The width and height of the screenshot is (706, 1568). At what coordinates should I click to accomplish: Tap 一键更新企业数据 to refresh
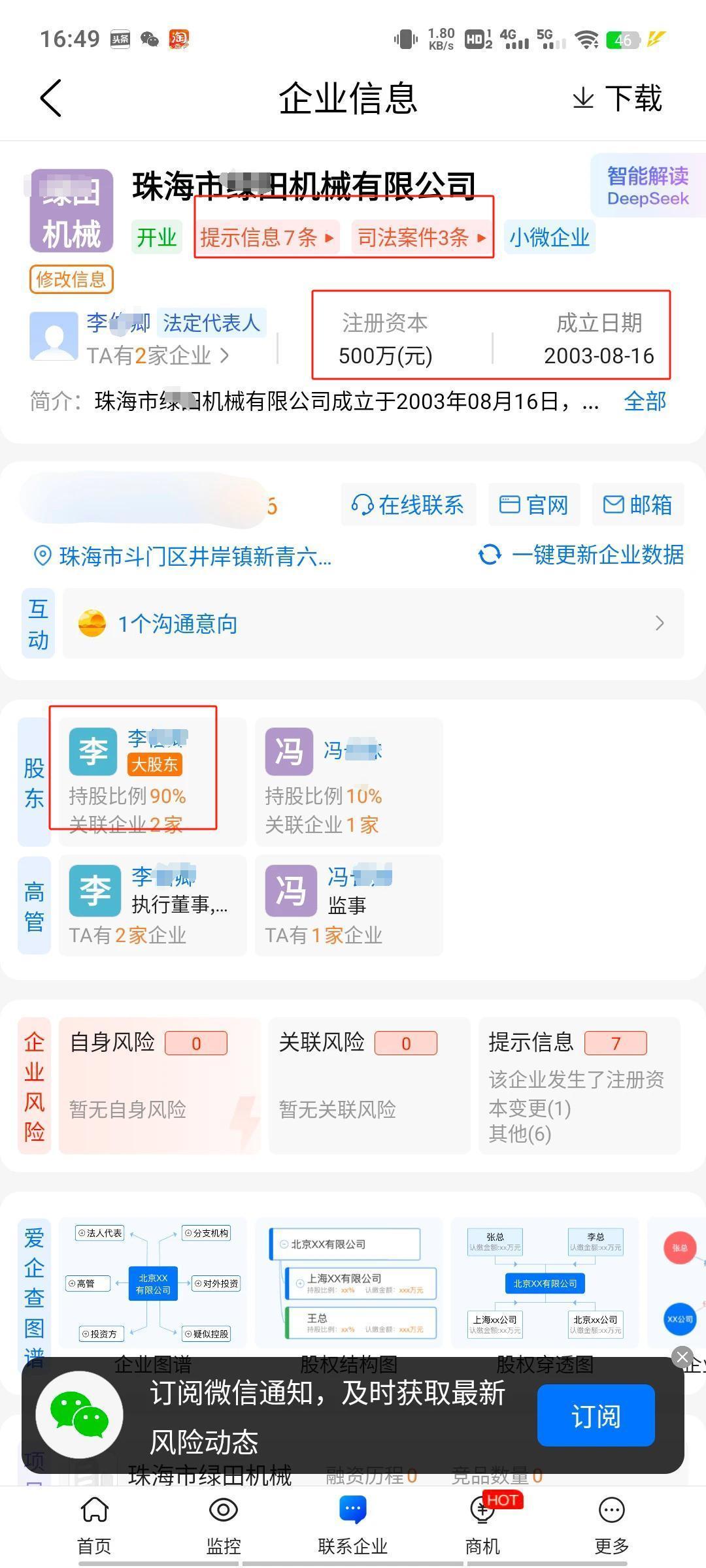click(580, 555)
